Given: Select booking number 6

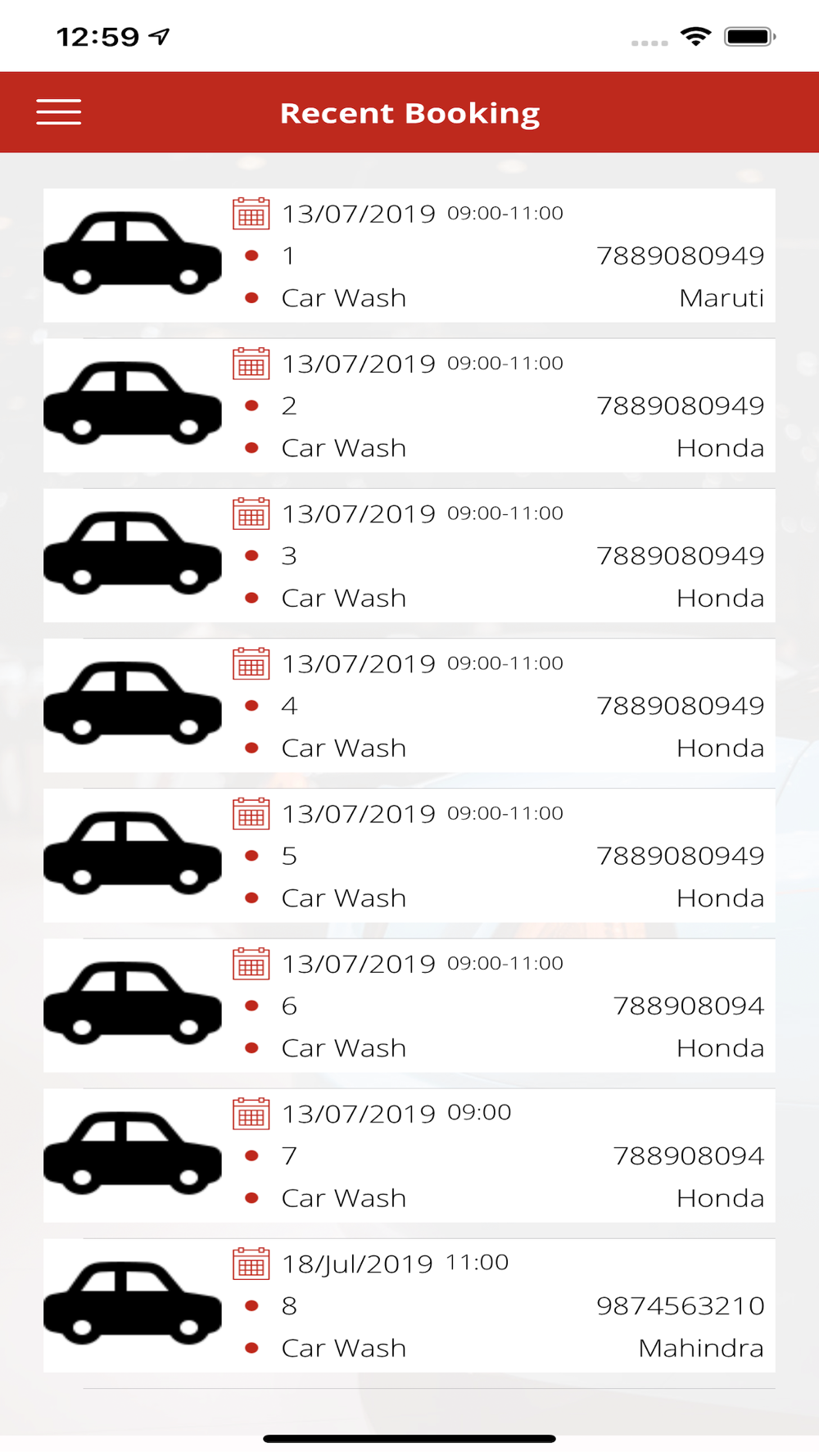Looking at the screenshot, I should tap(409, 1006).
